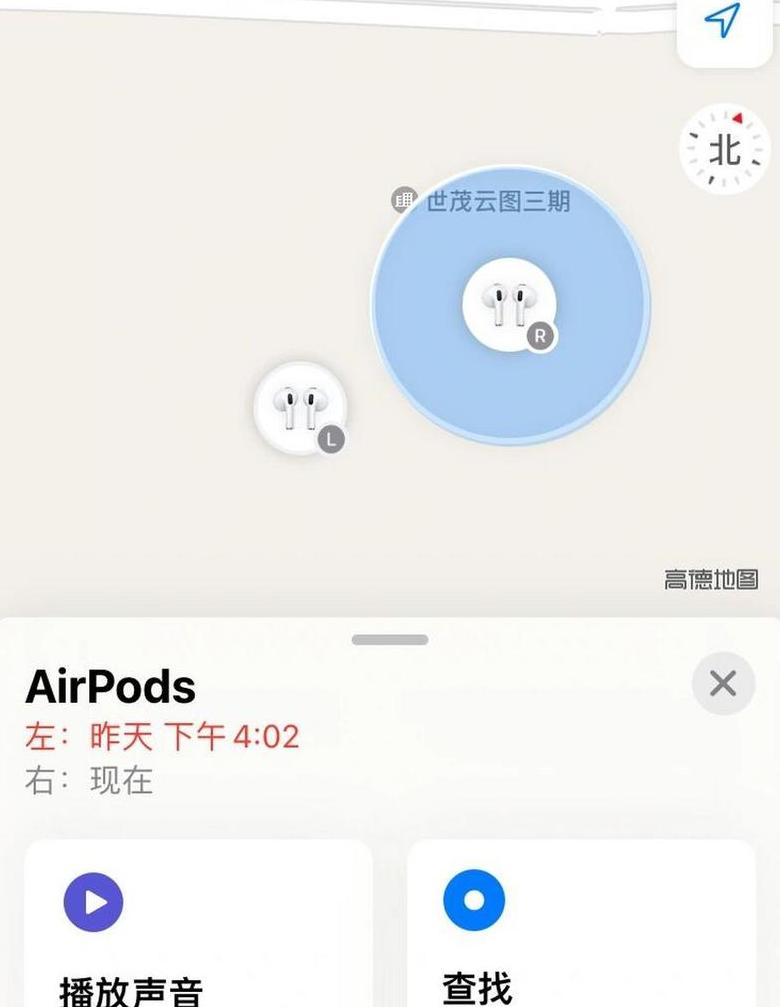Screen dimensions: 780x1007
Task: Close the AirPods details panel
Action: tap(723, 684)
